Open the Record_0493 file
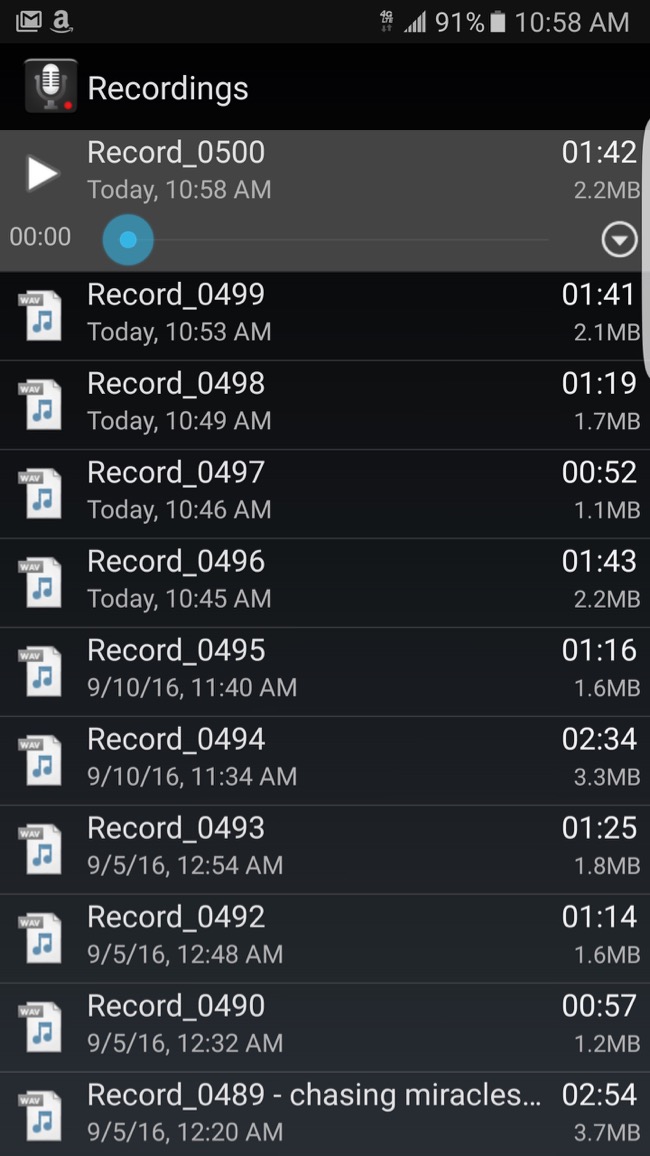 325,849
